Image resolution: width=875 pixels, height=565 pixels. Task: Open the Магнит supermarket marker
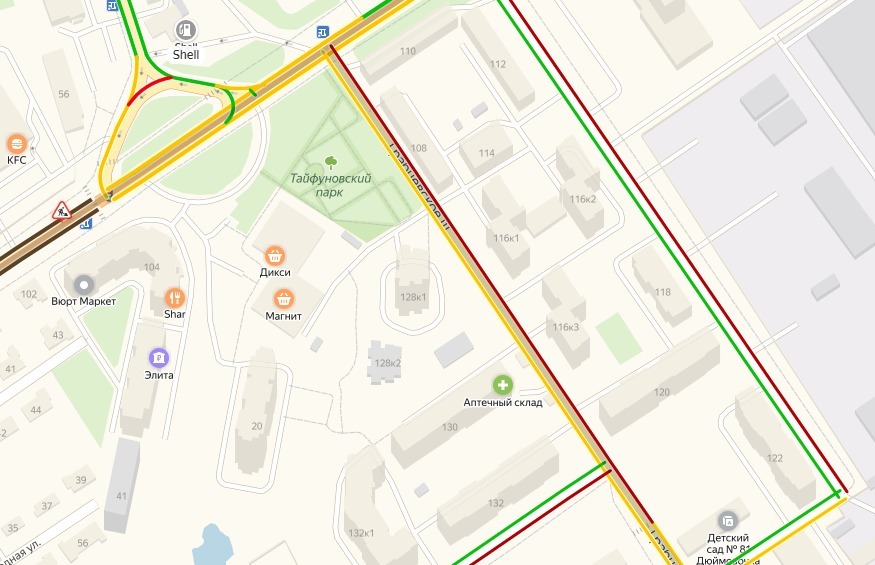click(284, 299)
